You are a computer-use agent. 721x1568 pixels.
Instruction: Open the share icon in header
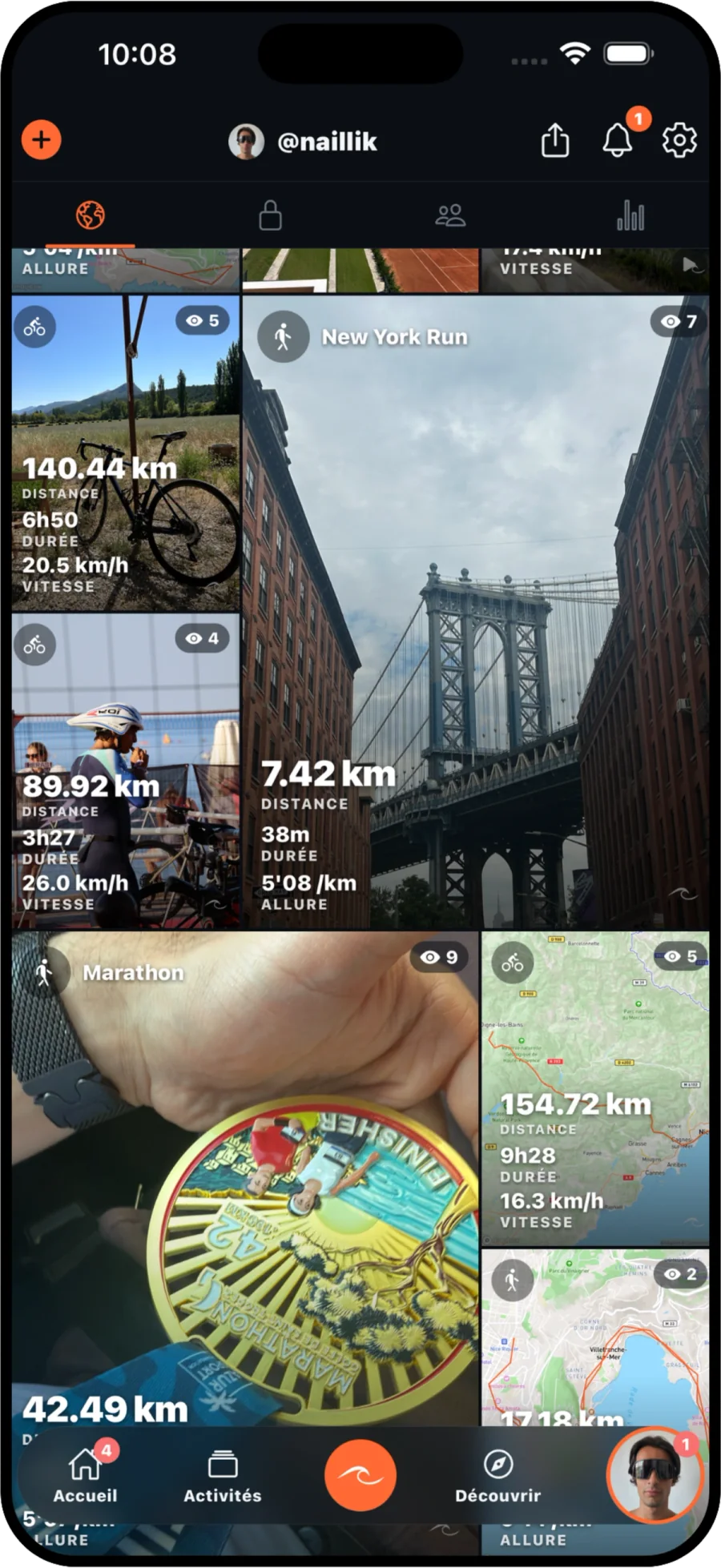pos(555,140)
